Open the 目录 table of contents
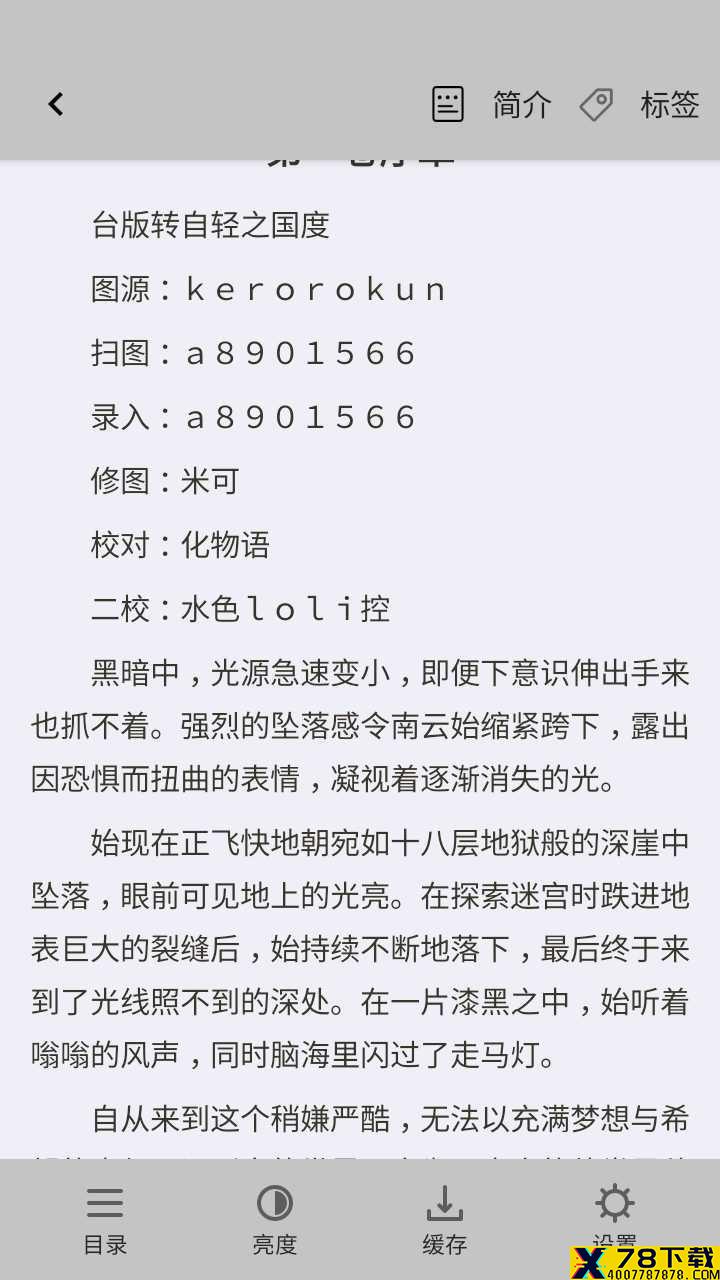 105,1220
